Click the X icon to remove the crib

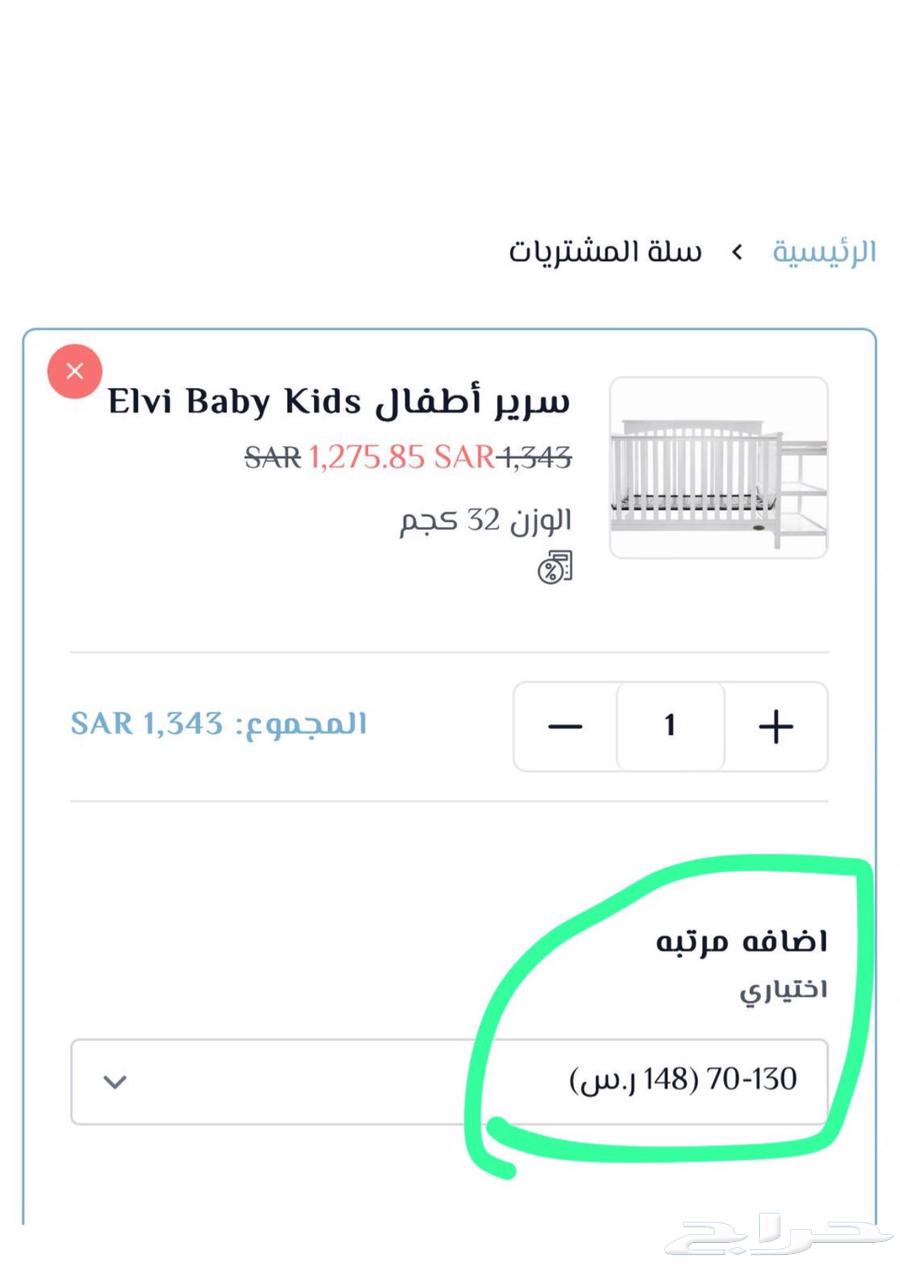click(74, 371)
